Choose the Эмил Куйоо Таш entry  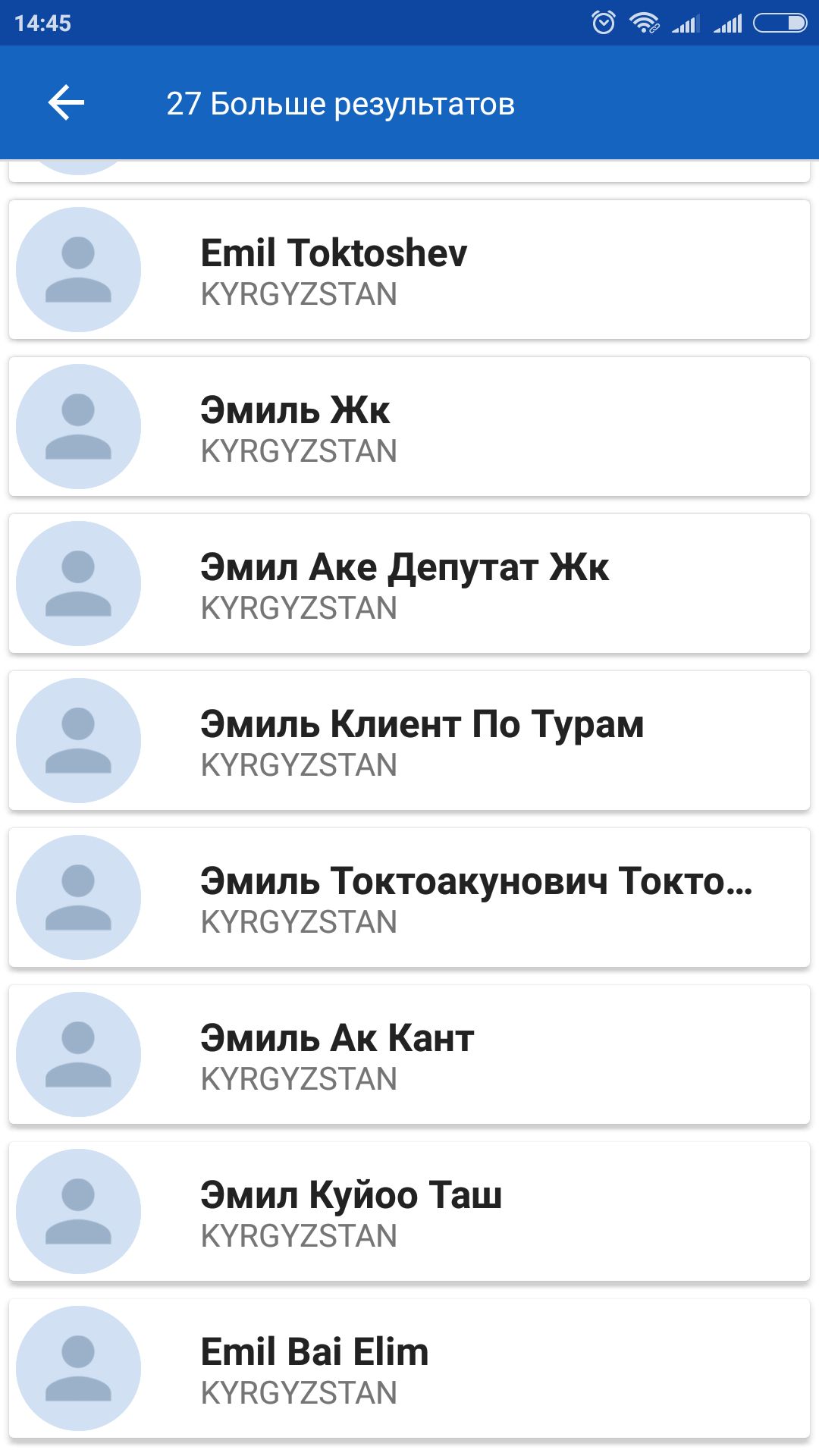click(x=409, y=1212)
